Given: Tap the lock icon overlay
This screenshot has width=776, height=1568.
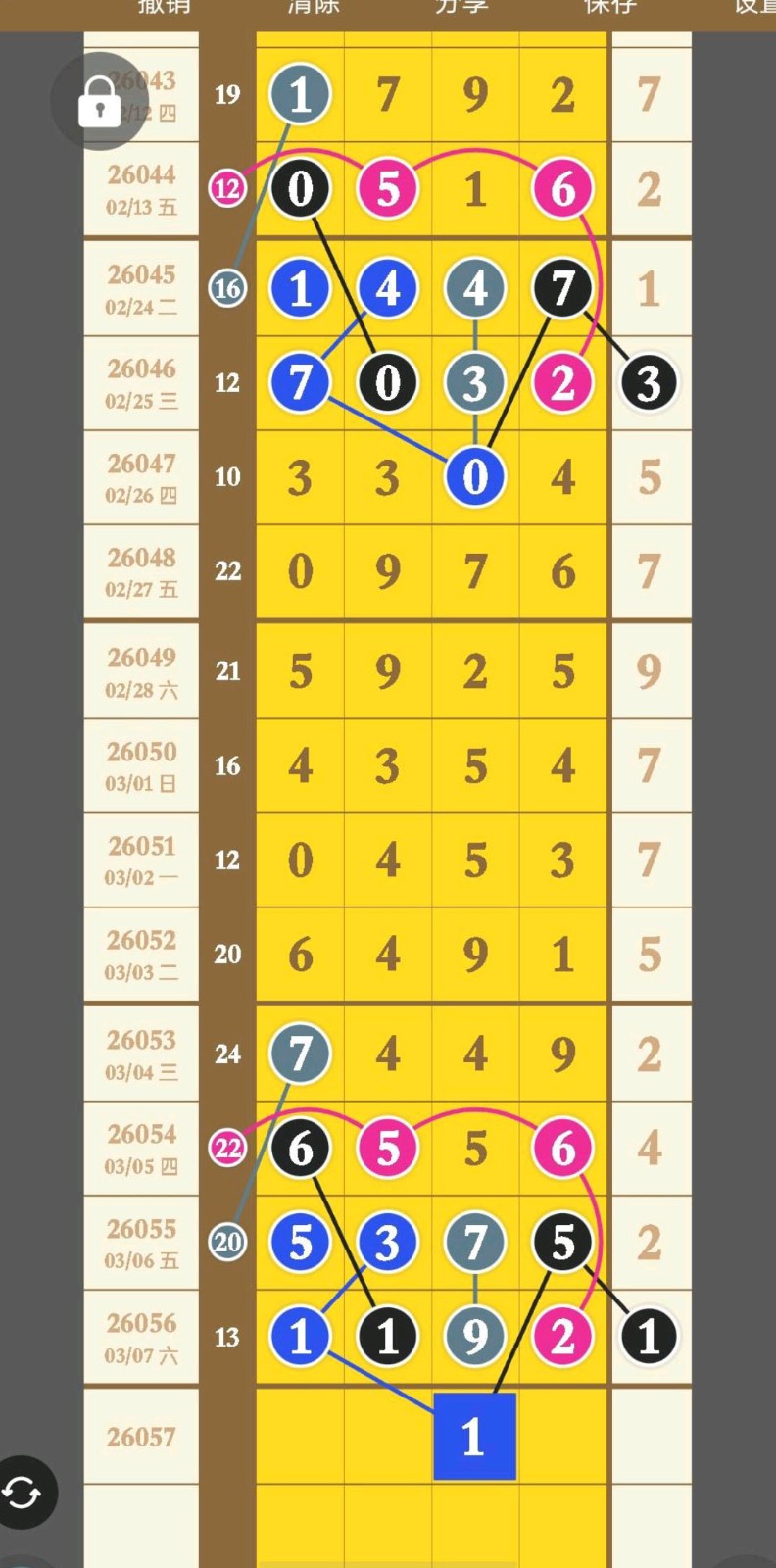Looking at the screenshot, I should (99, 101).
